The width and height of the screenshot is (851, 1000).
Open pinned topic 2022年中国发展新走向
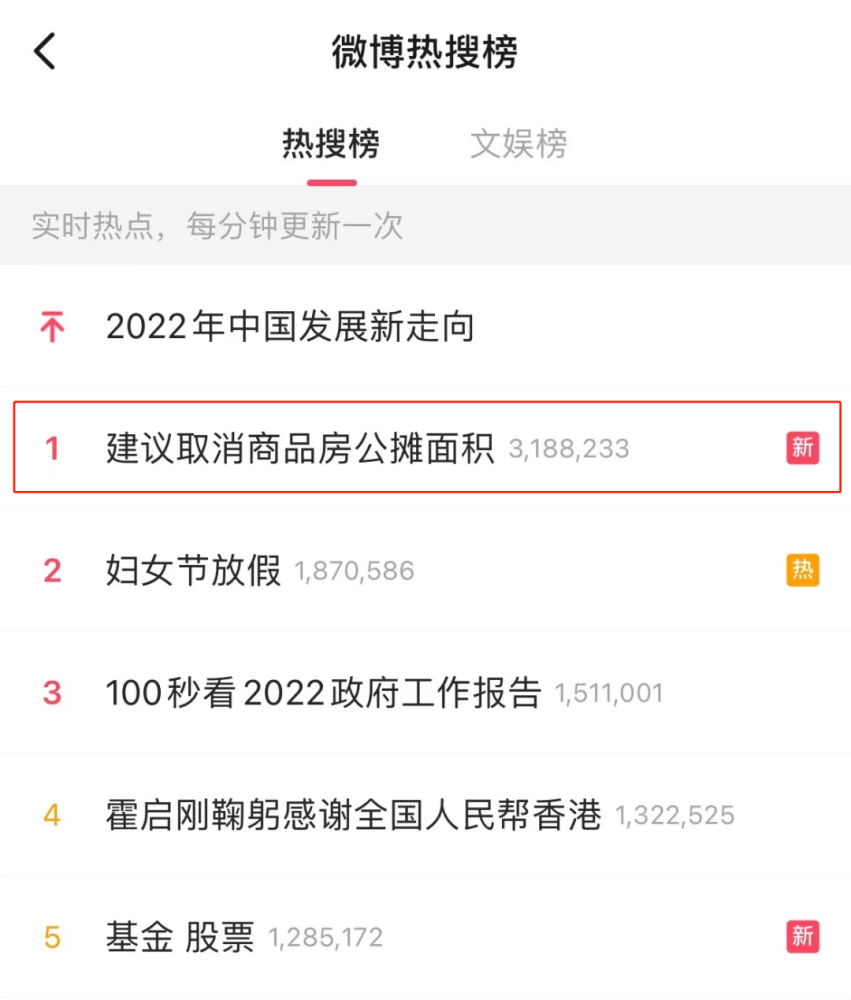pyautogui.click(x=290, y=327)
